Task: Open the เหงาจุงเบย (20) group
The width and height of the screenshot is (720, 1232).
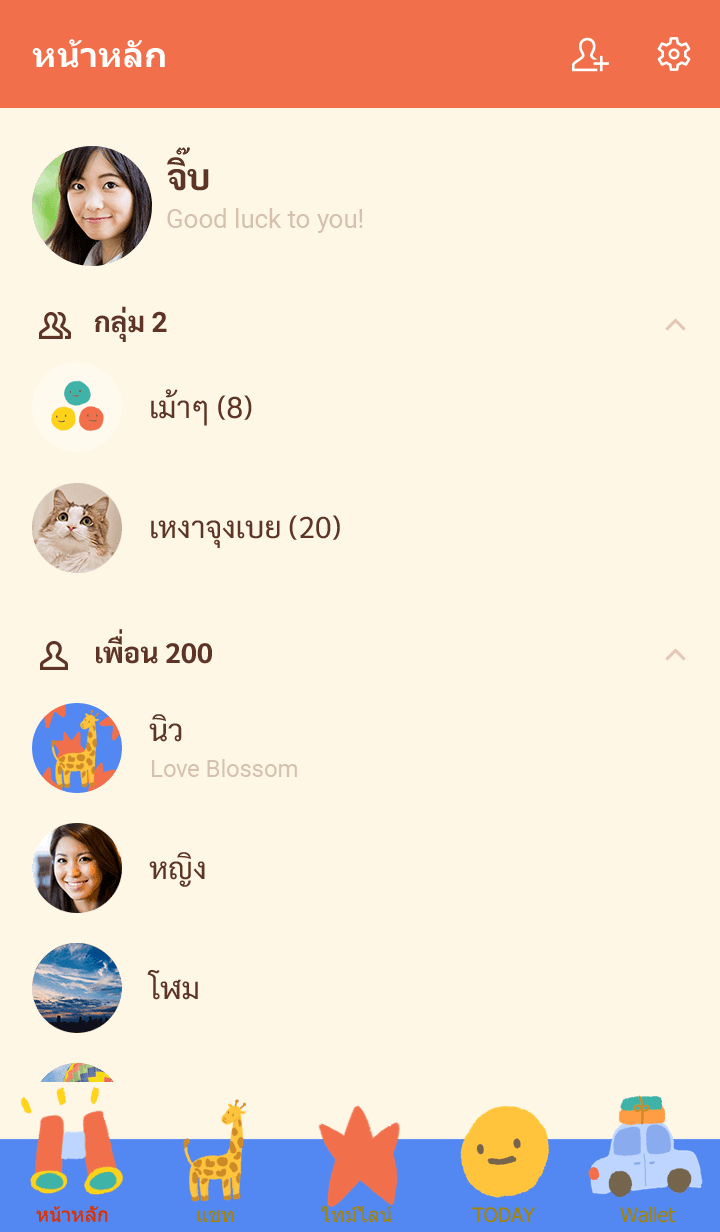Action: pyautogui.click(x=245, y=528)
